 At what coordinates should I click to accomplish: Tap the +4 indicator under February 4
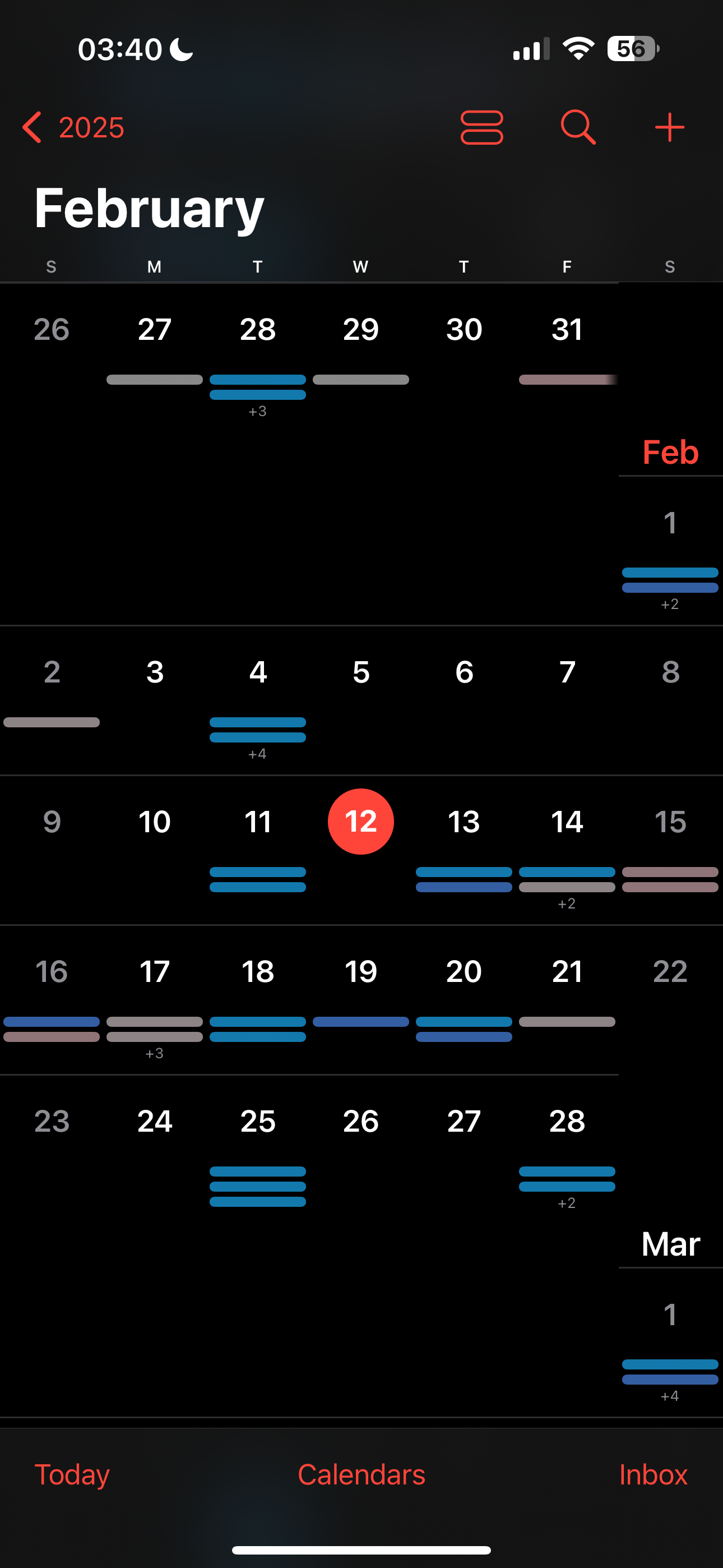click(257, 754)
